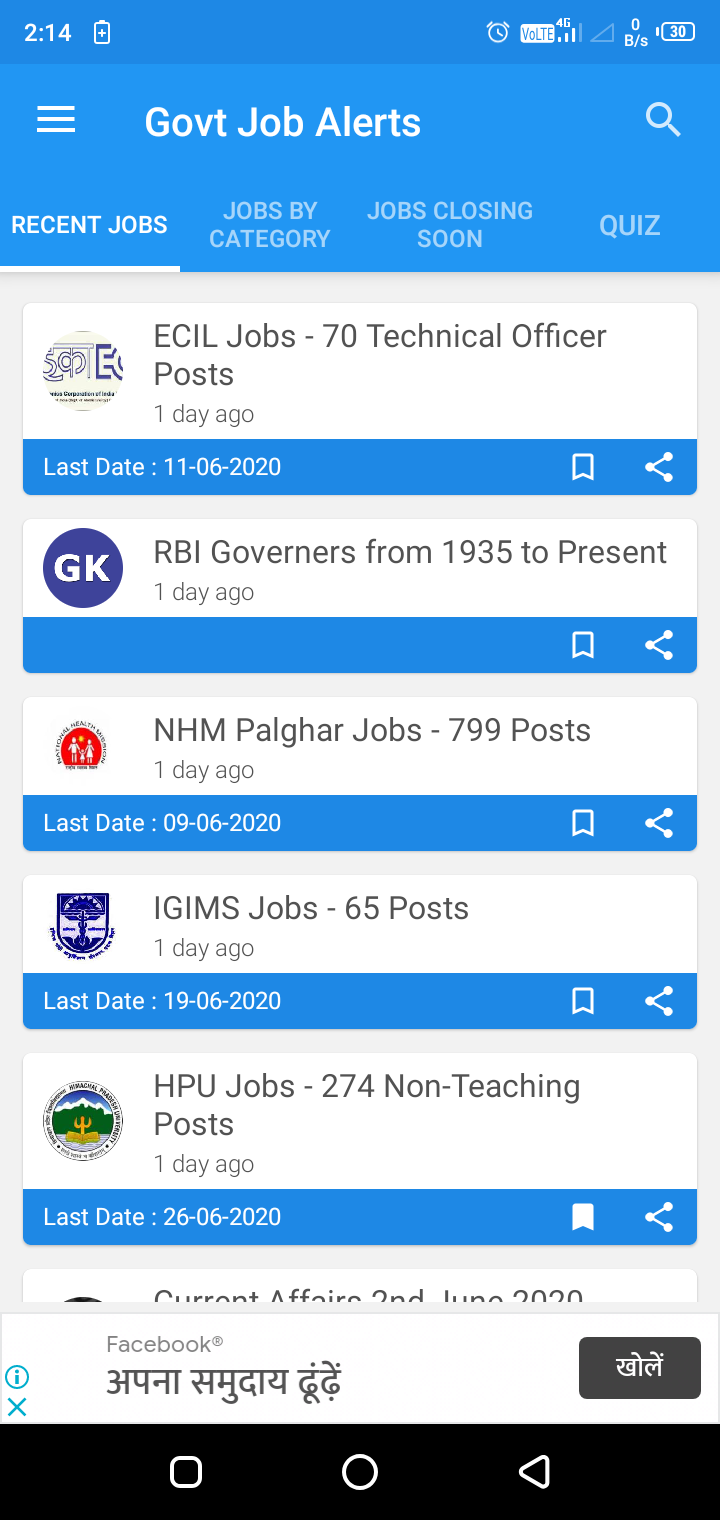Viewport: 720px width, 1520px height.
Task: Open the Quiz tab
Action: (x=629, y=225)
